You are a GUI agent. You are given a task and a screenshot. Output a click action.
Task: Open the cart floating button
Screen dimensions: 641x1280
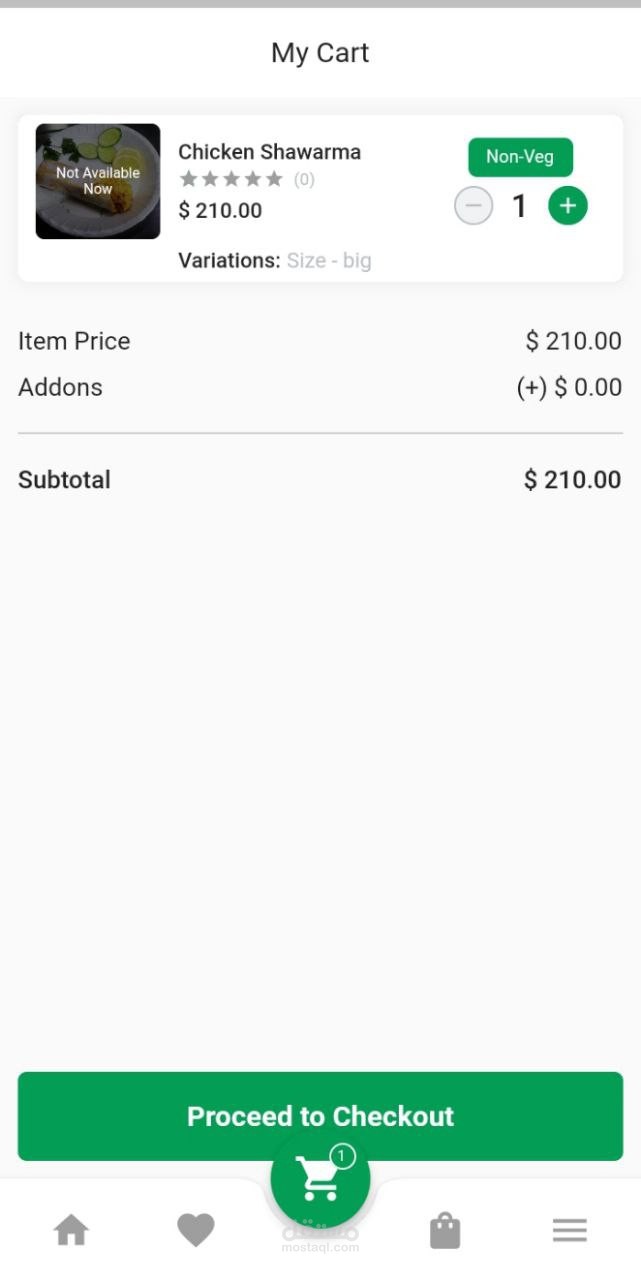(320, 1179)
